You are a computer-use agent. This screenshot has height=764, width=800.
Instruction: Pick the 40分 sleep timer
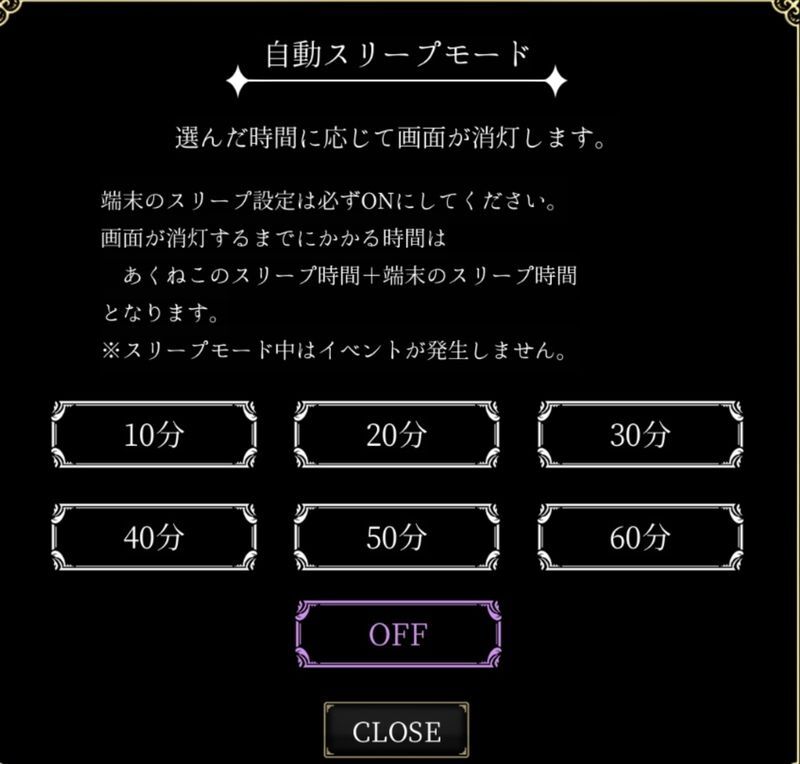point(154,537)
